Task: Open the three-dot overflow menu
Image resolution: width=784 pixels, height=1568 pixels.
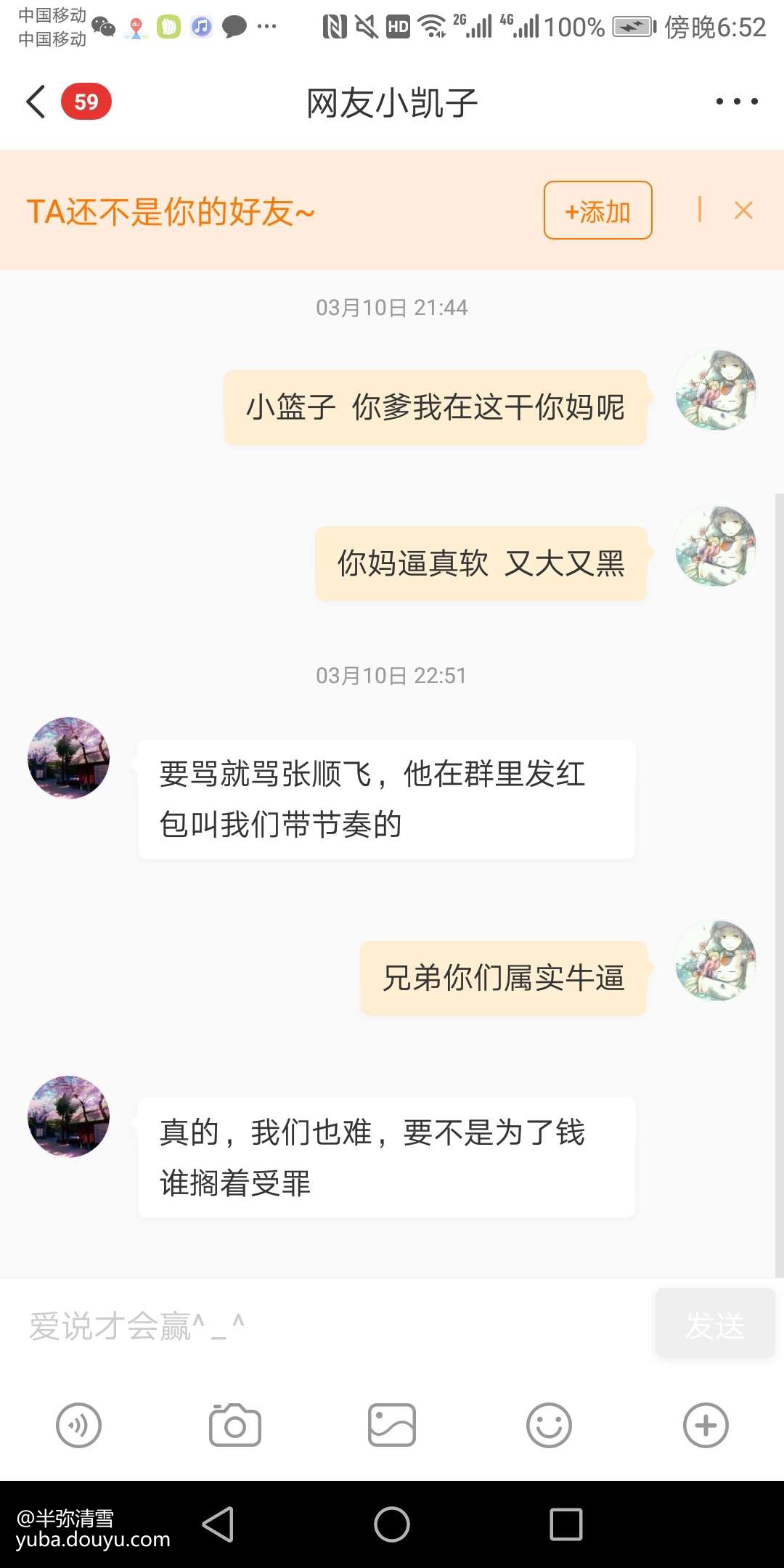Action: coord(736,102)
